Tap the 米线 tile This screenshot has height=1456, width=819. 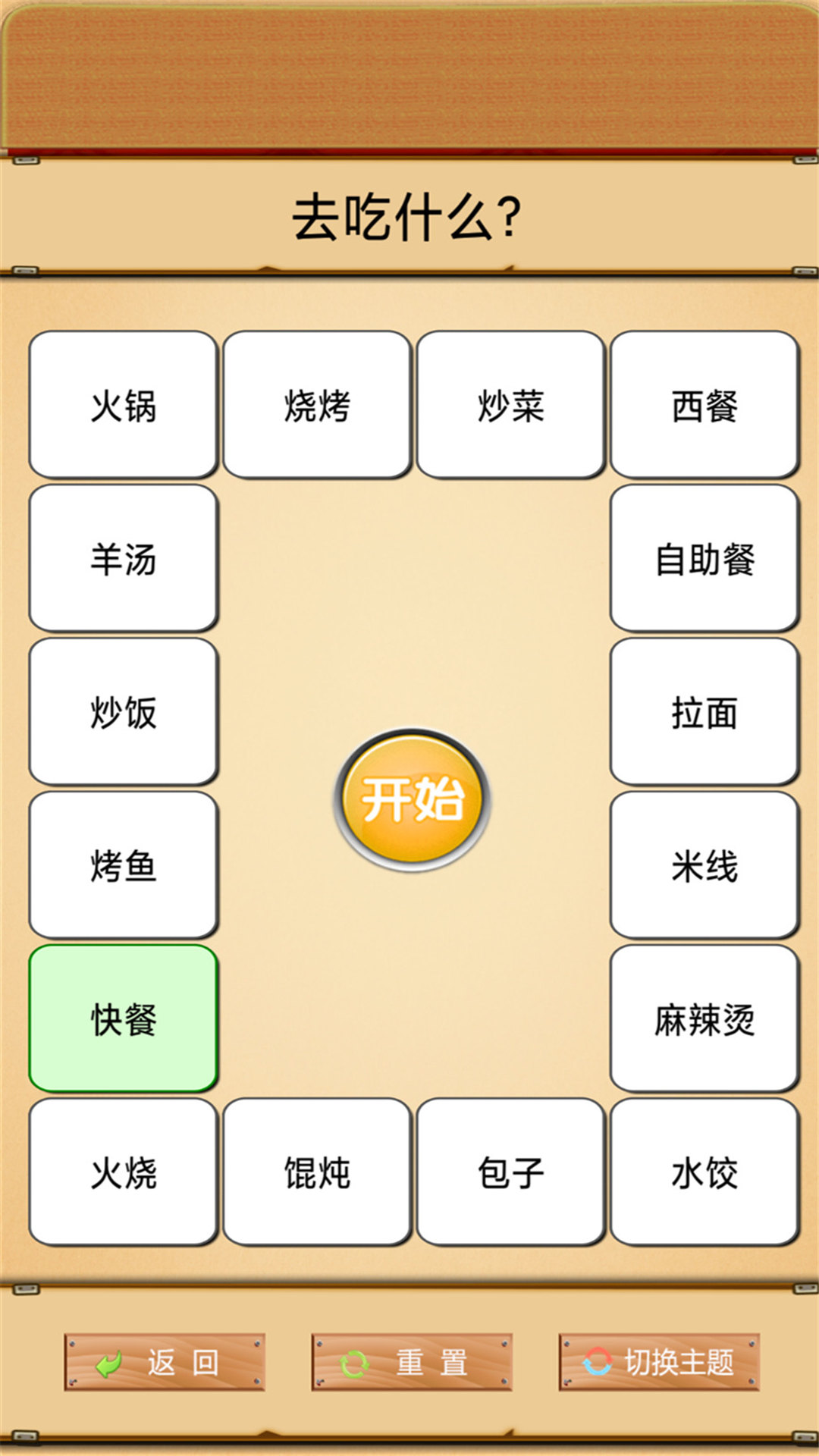[704, 865]
